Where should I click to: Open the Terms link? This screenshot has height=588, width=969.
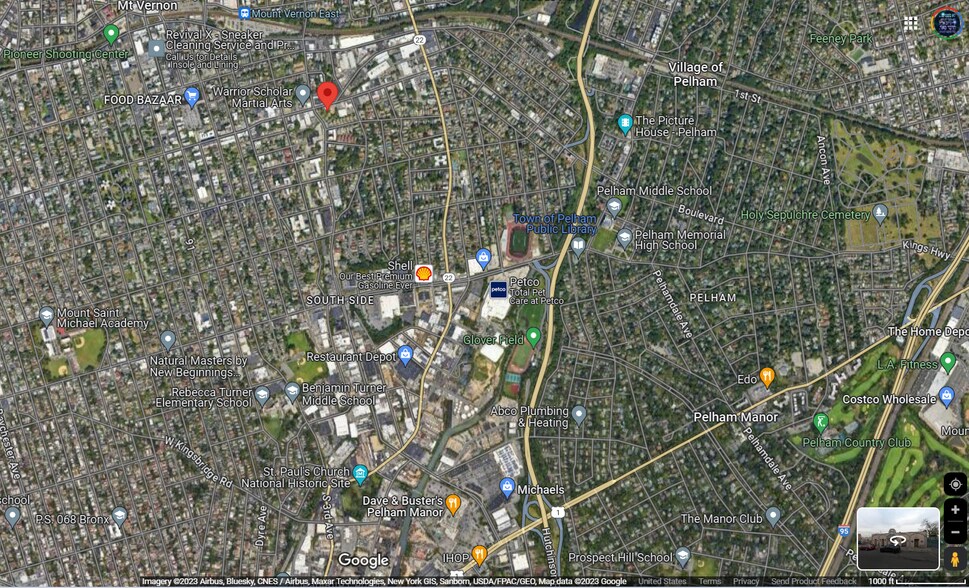pos(709,581)
